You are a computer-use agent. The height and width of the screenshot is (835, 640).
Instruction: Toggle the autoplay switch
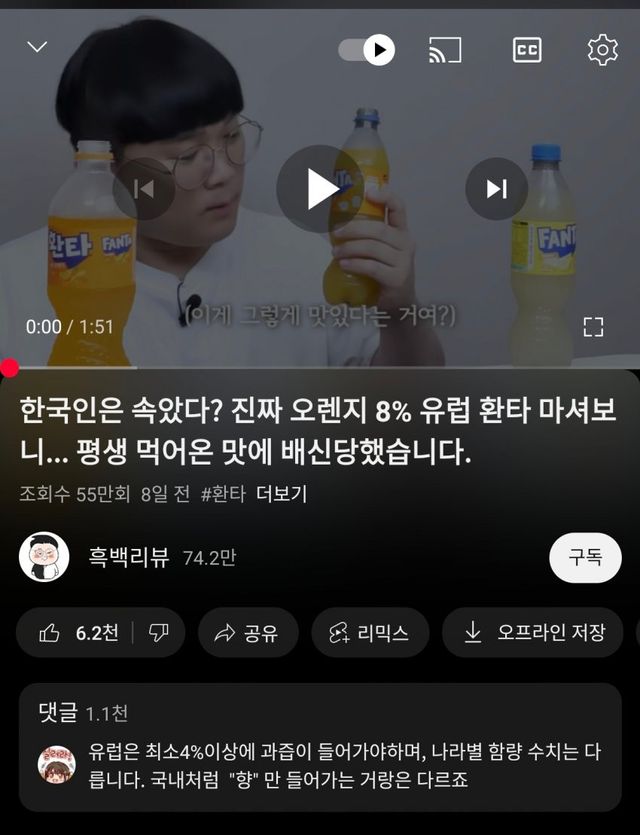[367, 49]
